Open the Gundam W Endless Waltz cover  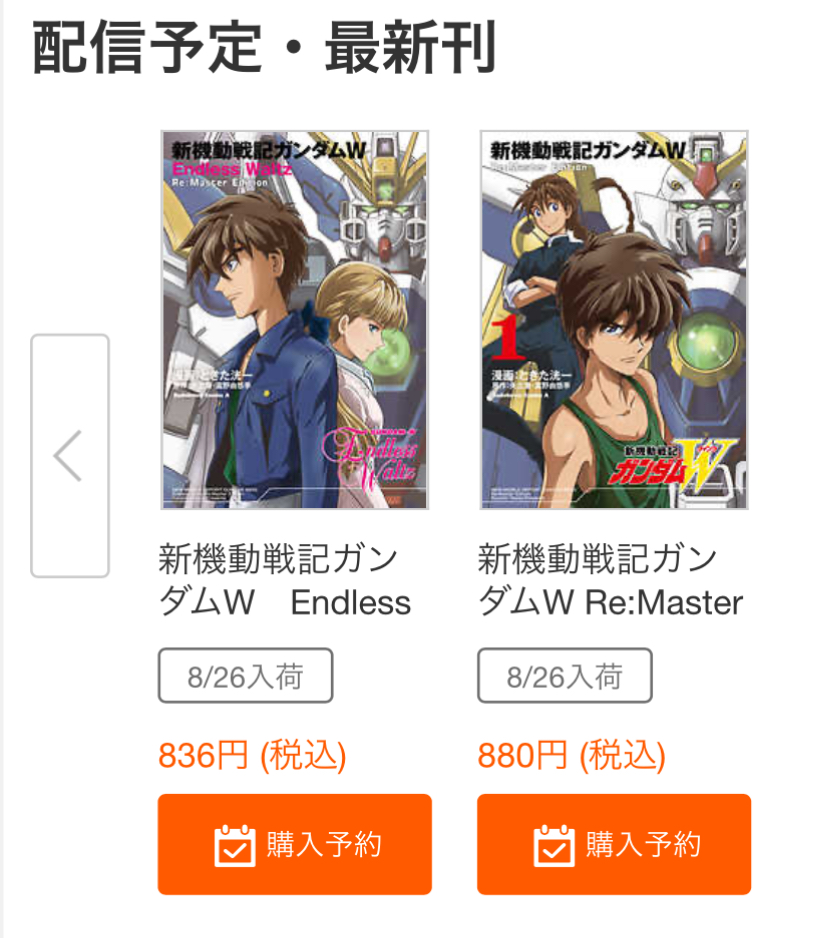pos(295,320)
